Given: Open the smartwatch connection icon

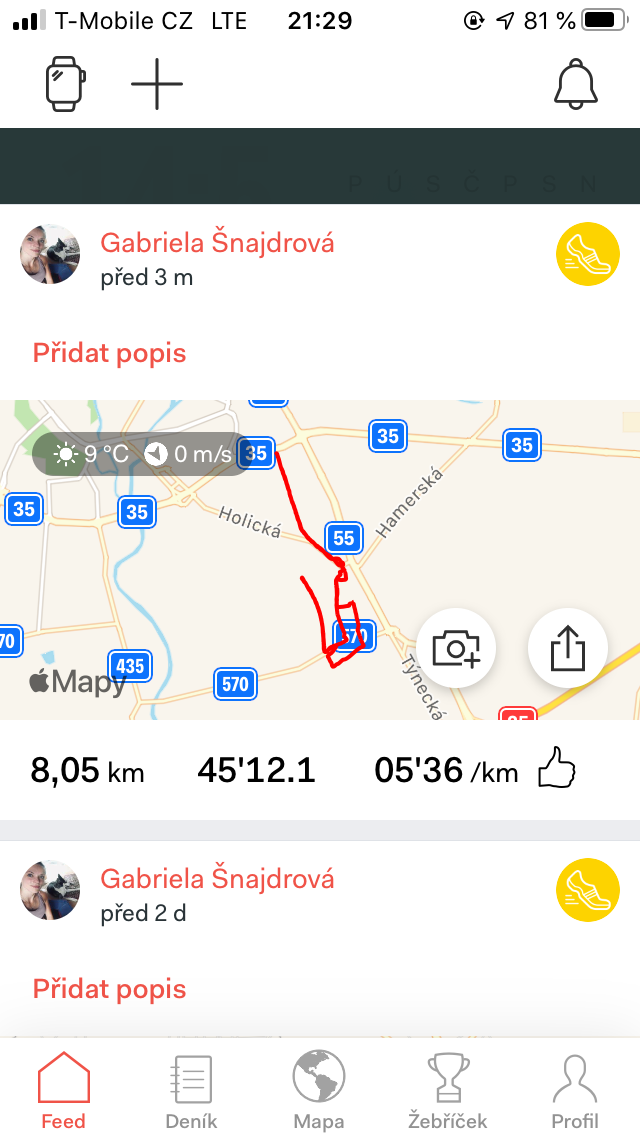Looking at the screenshot, I should [x=66, y=84].
